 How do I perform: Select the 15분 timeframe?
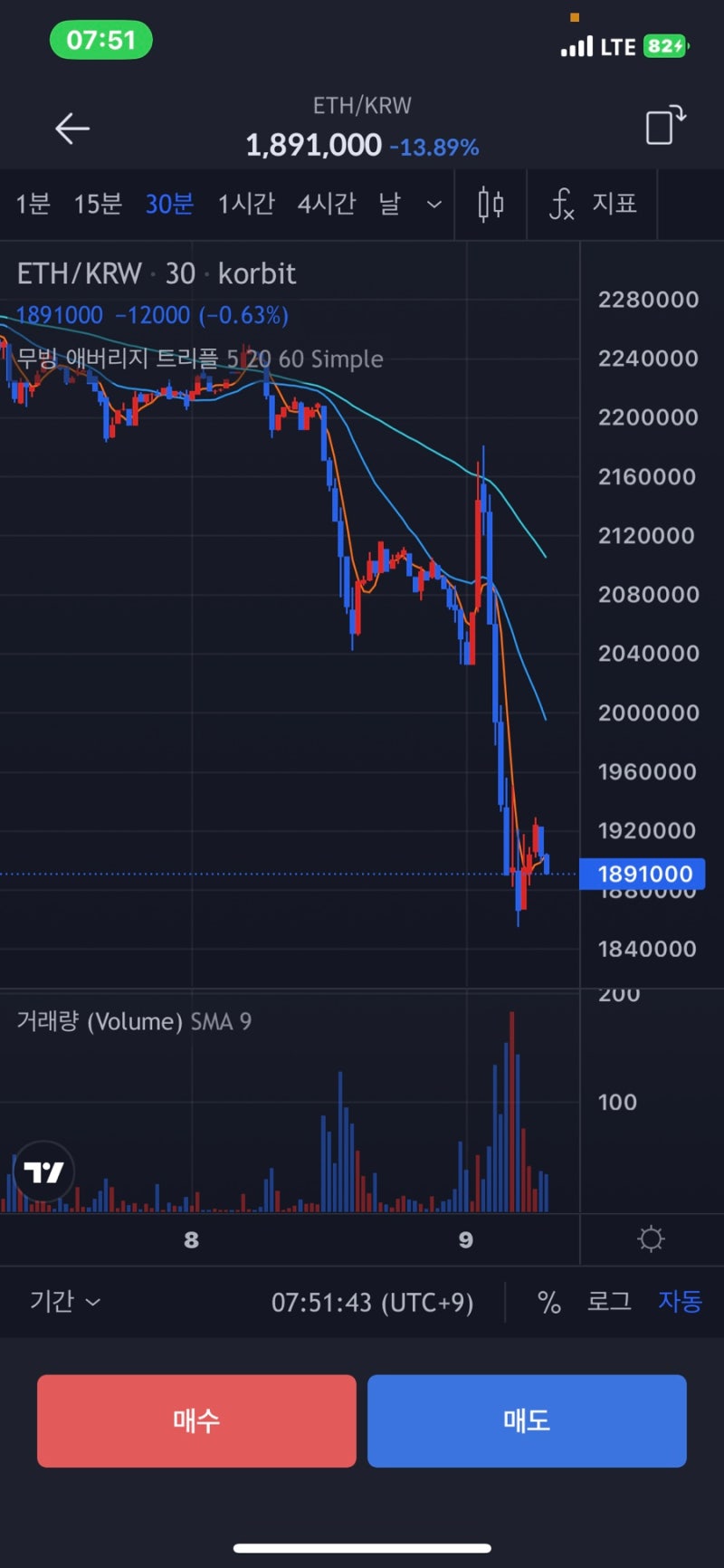(98, 204)
